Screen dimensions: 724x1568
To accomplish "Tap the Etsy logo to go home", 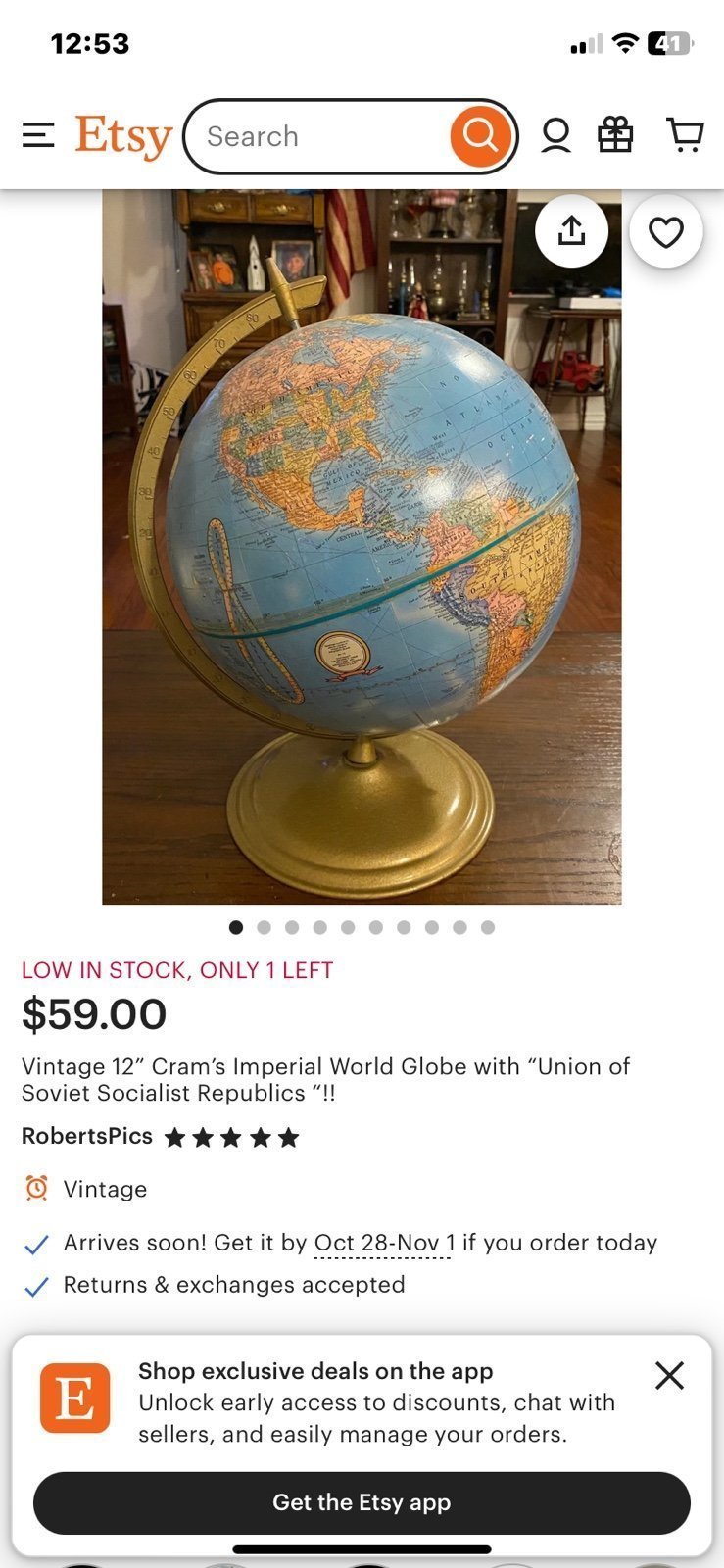I will [x=124, y=135].
